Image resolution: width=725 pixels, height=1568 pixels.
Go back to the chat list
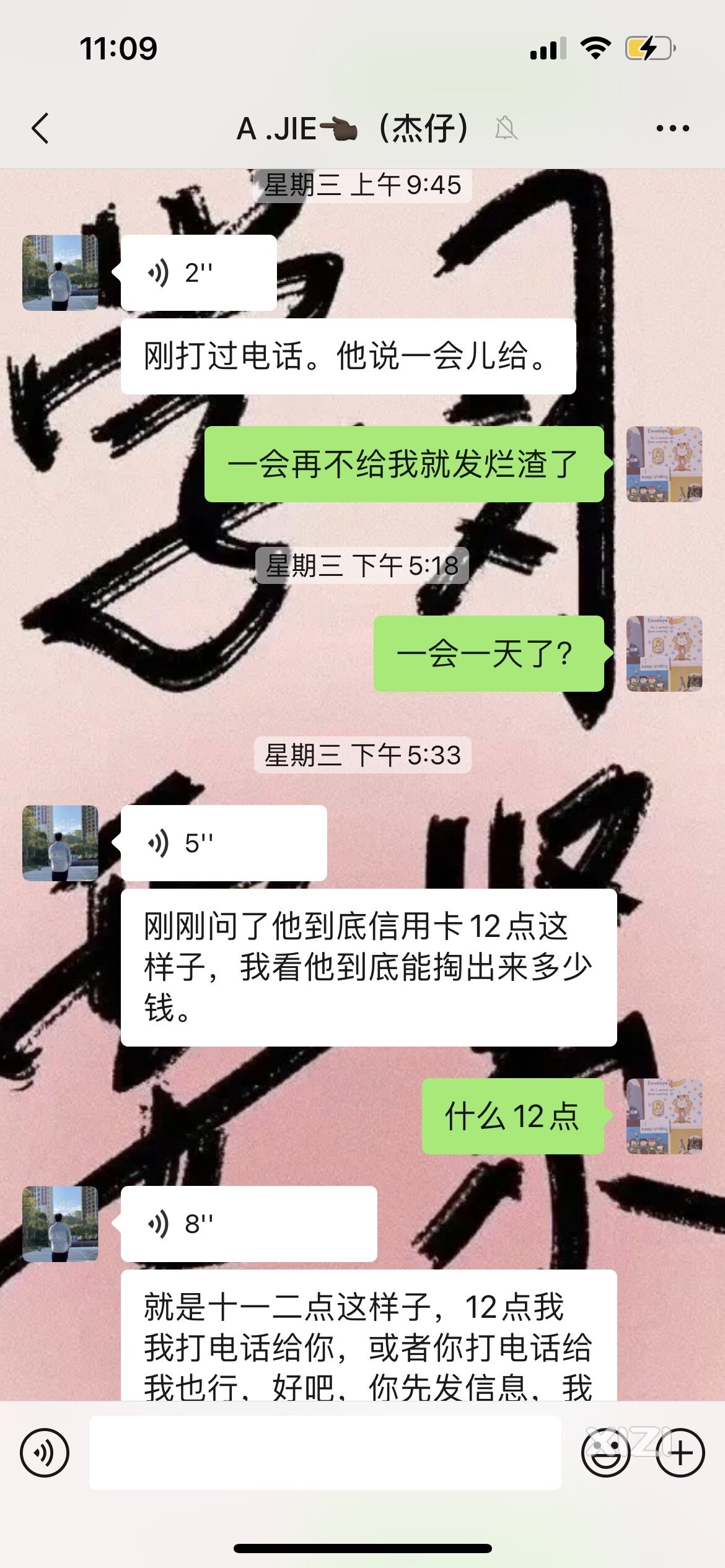41,129
